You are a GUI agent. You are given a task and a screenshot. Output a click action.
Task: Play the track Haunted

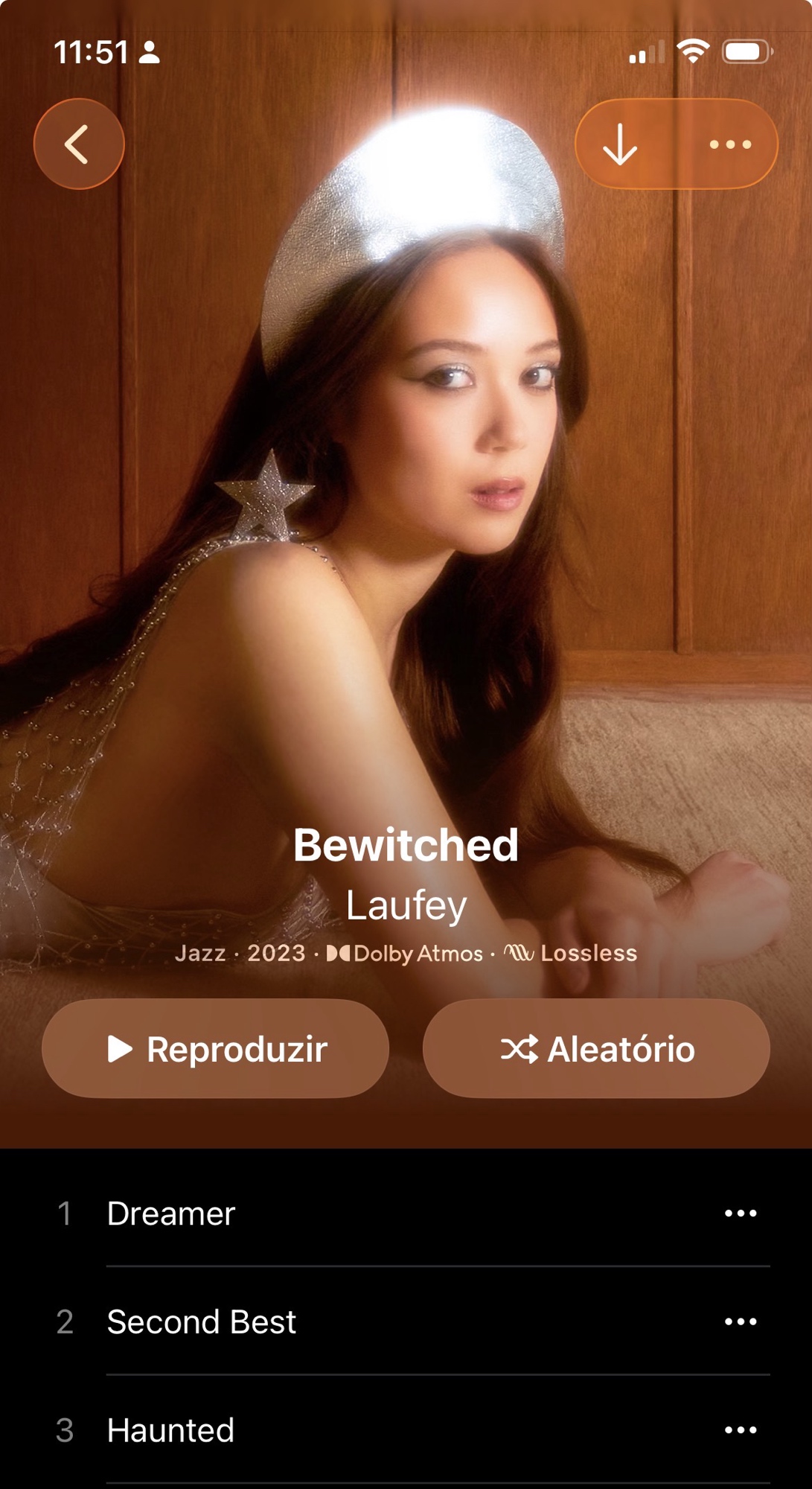click(170, 1430)
